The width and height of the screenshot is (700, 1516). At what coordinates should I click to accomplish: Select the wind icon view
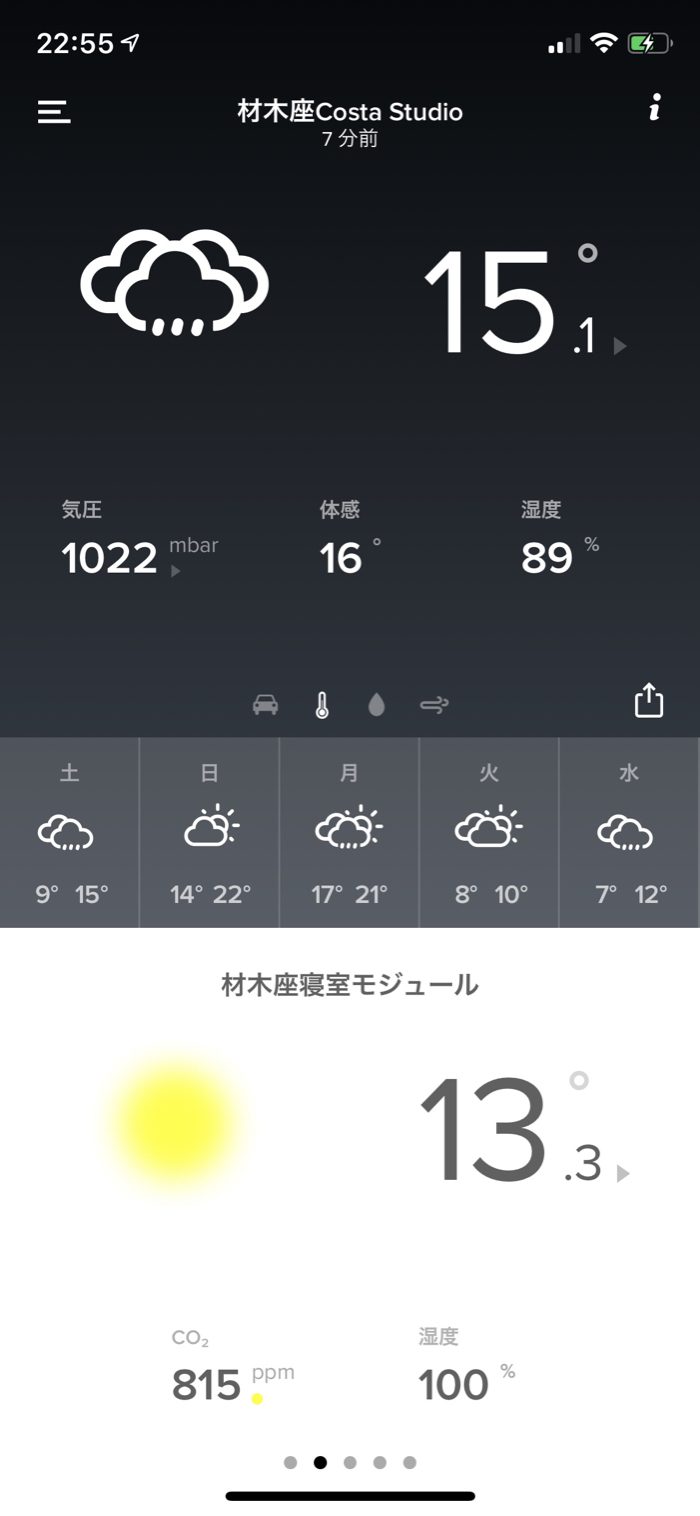(x=434, y=705)
